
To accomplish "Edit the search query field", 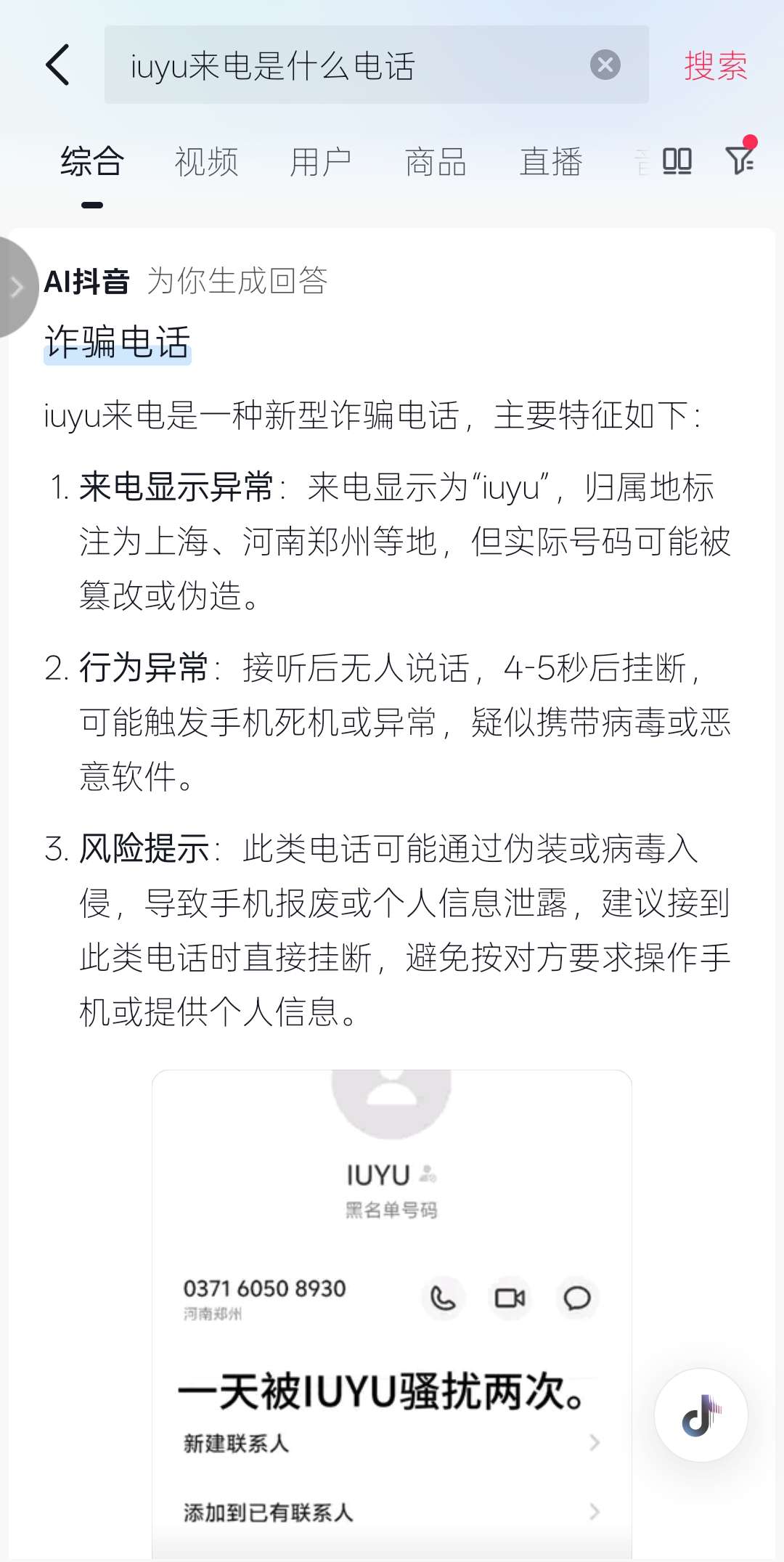I will 348,65.
